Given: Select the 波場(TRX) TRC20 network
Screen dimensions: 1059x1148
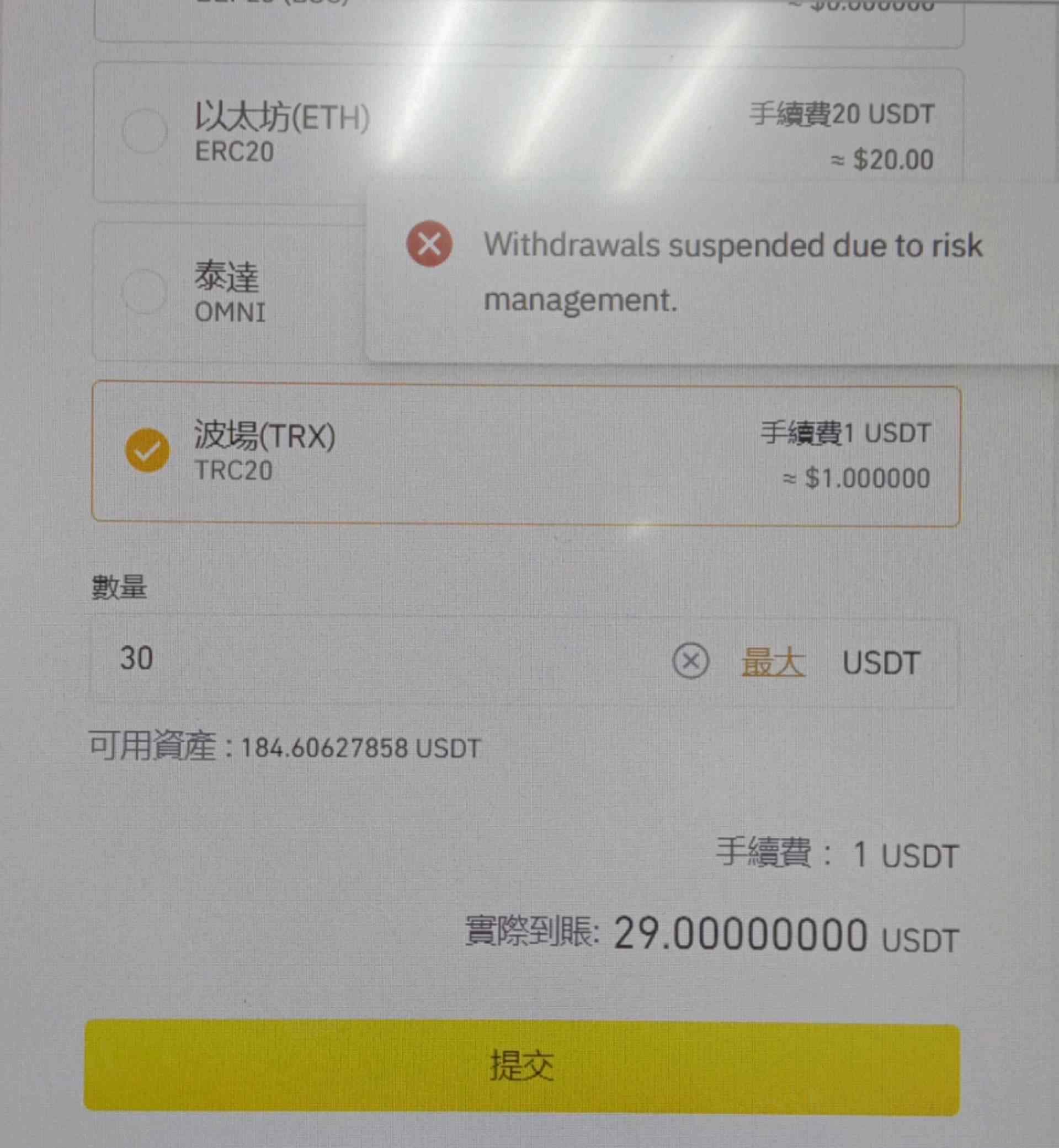Looking at the screenshot, I should (x=147, y=451).
